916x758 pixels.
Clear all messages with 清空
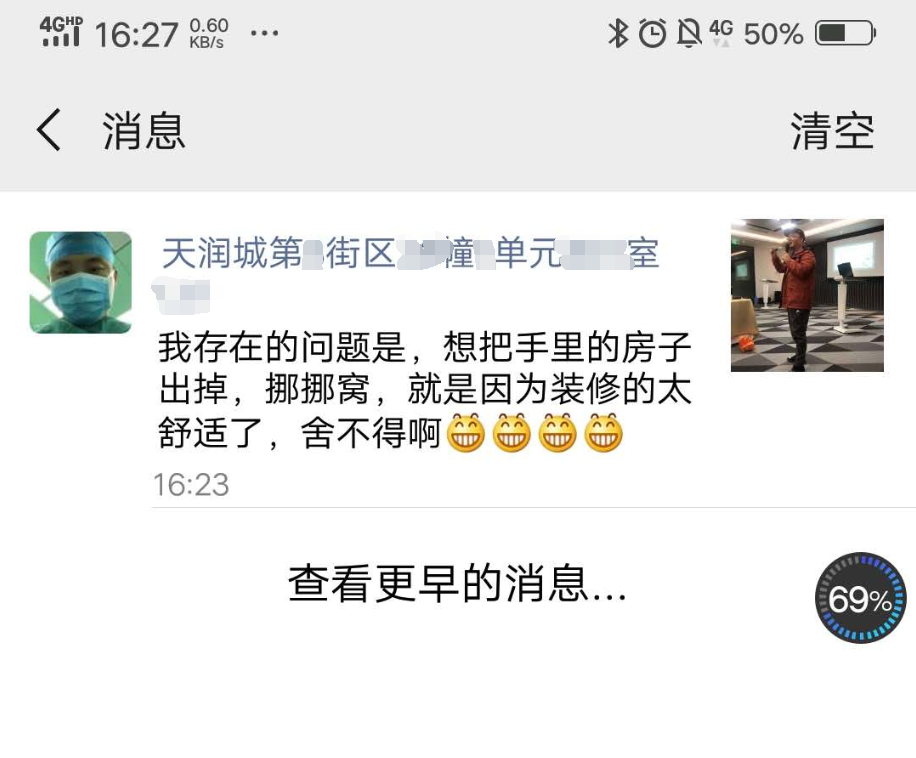pyautogui.click(x=832, y=132)
